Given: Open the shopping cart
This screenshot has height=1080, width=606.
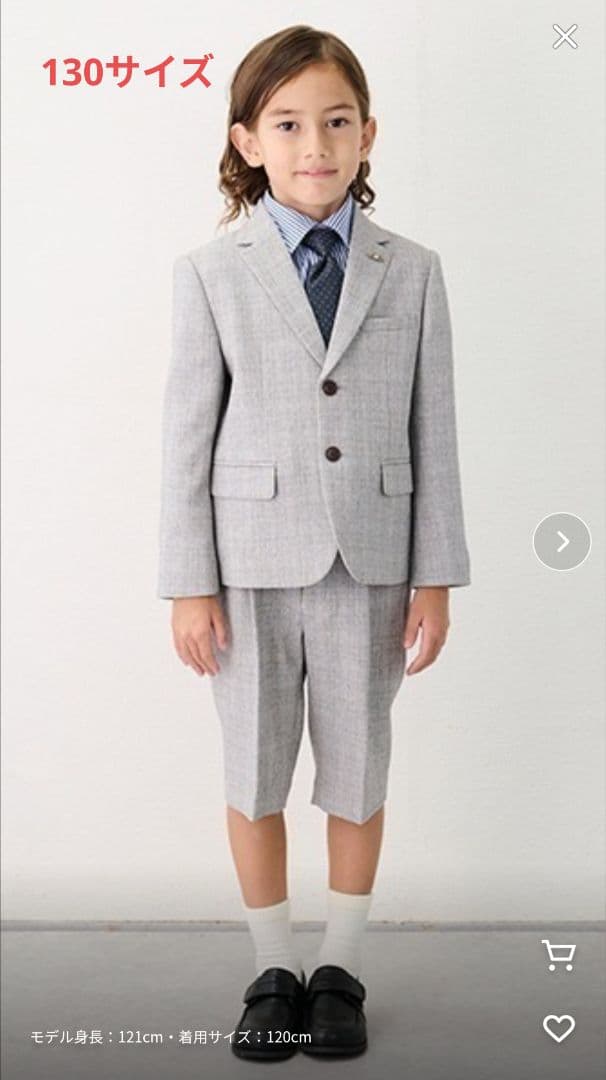Looking at the screenshot, I should click(558, 955).
